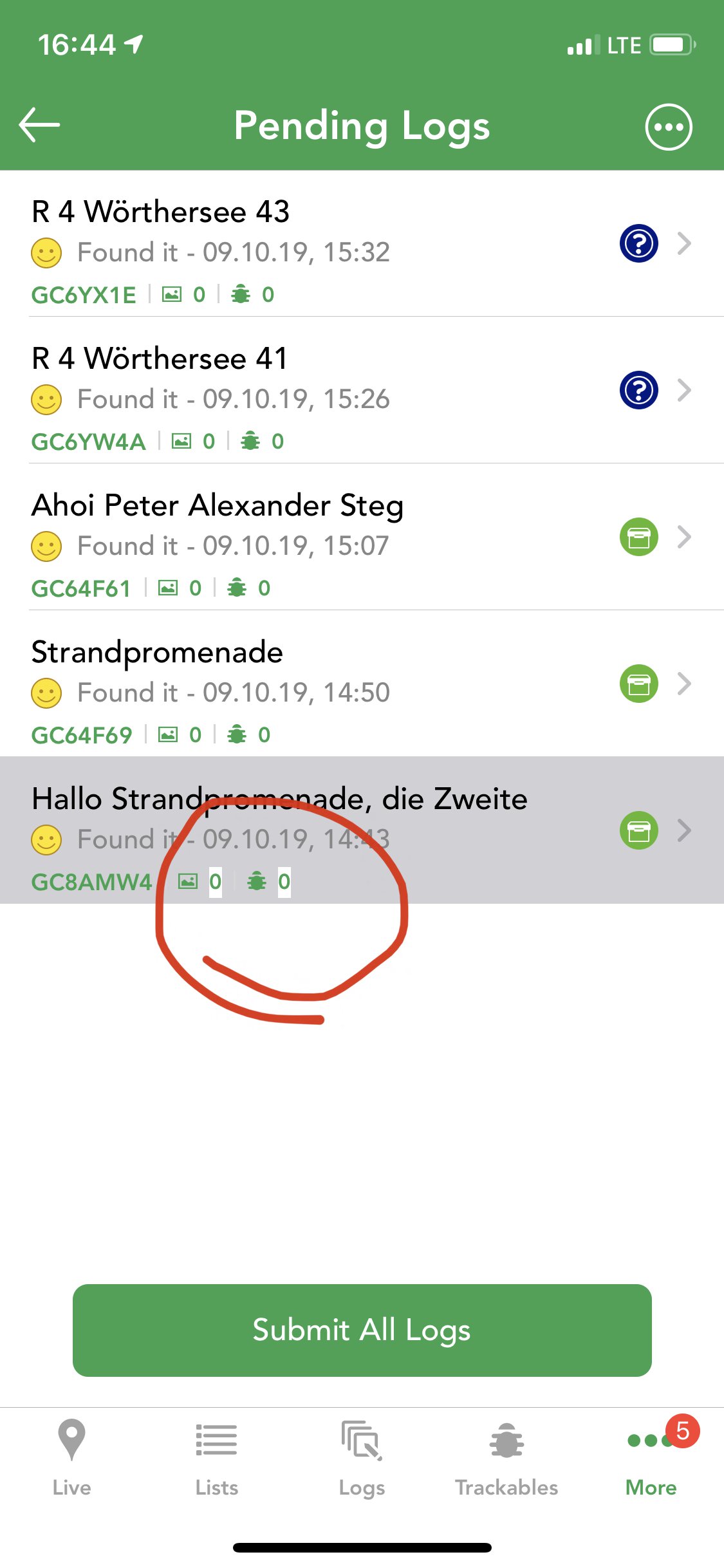Open Hallo Strandpromenade, die Zweite log

[x=362, y=830]
